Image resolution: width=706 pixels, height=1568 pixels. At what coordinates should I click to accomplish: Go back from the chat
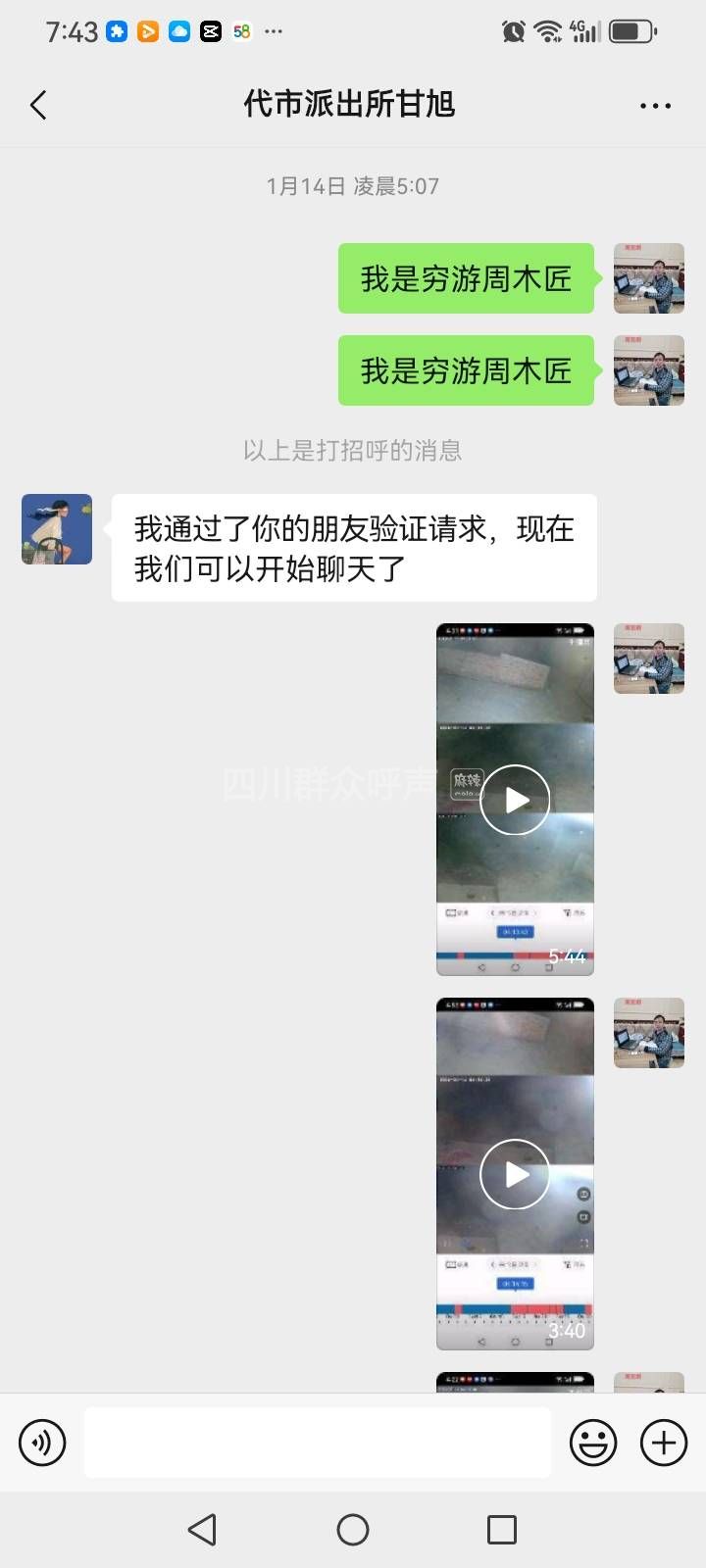[x=39, y=105]
